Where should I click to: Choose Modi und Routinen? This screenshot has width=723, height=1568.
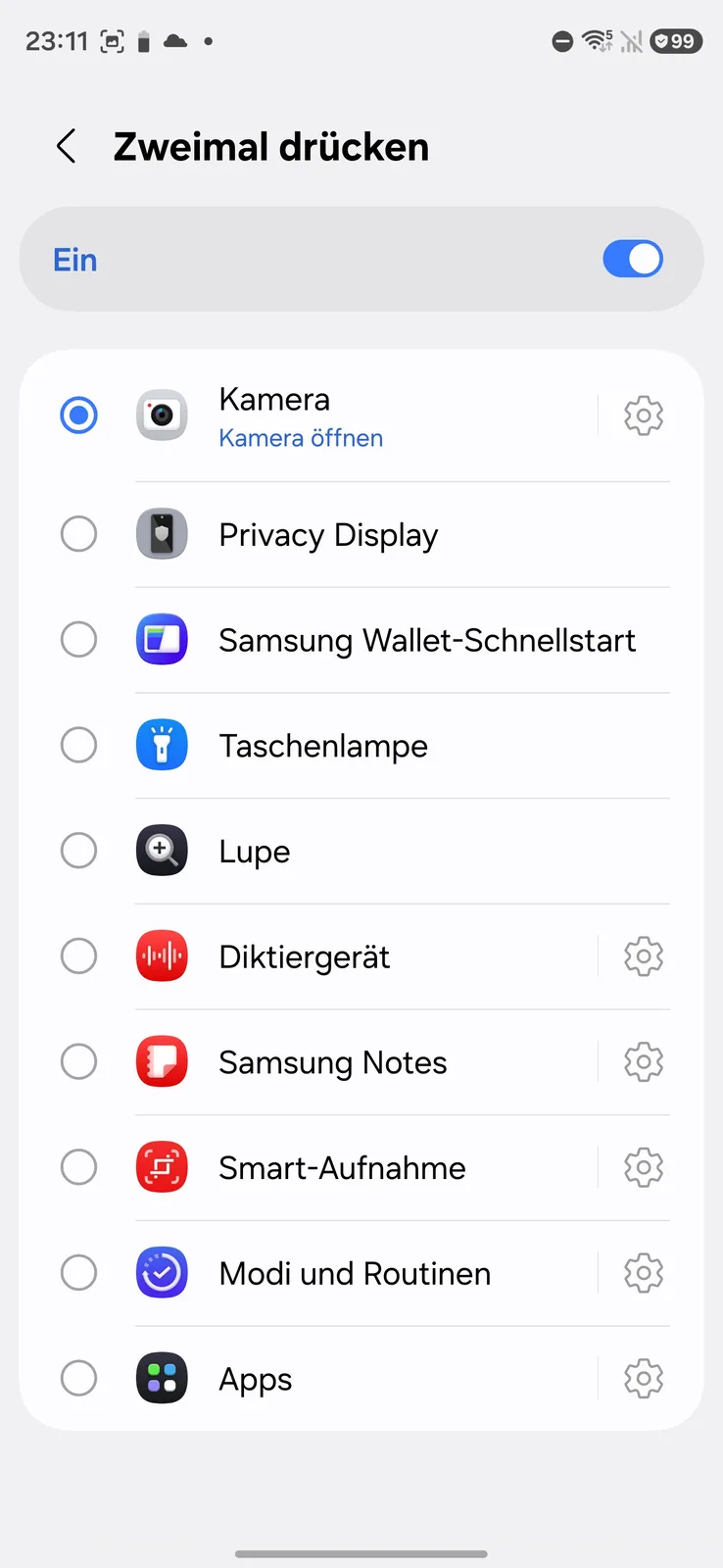78,1273
